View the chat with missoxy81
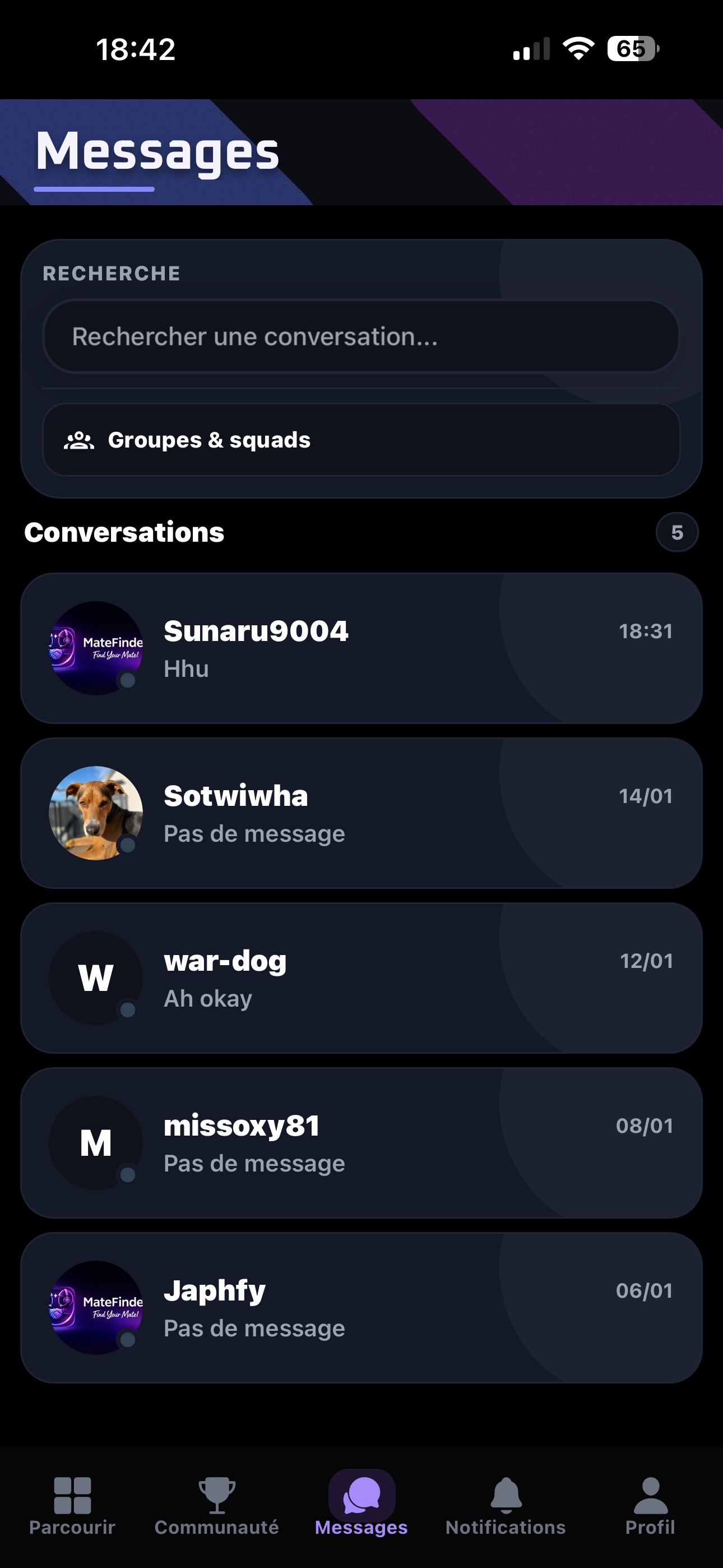 pyautogui.click(x=361, y=1143)
